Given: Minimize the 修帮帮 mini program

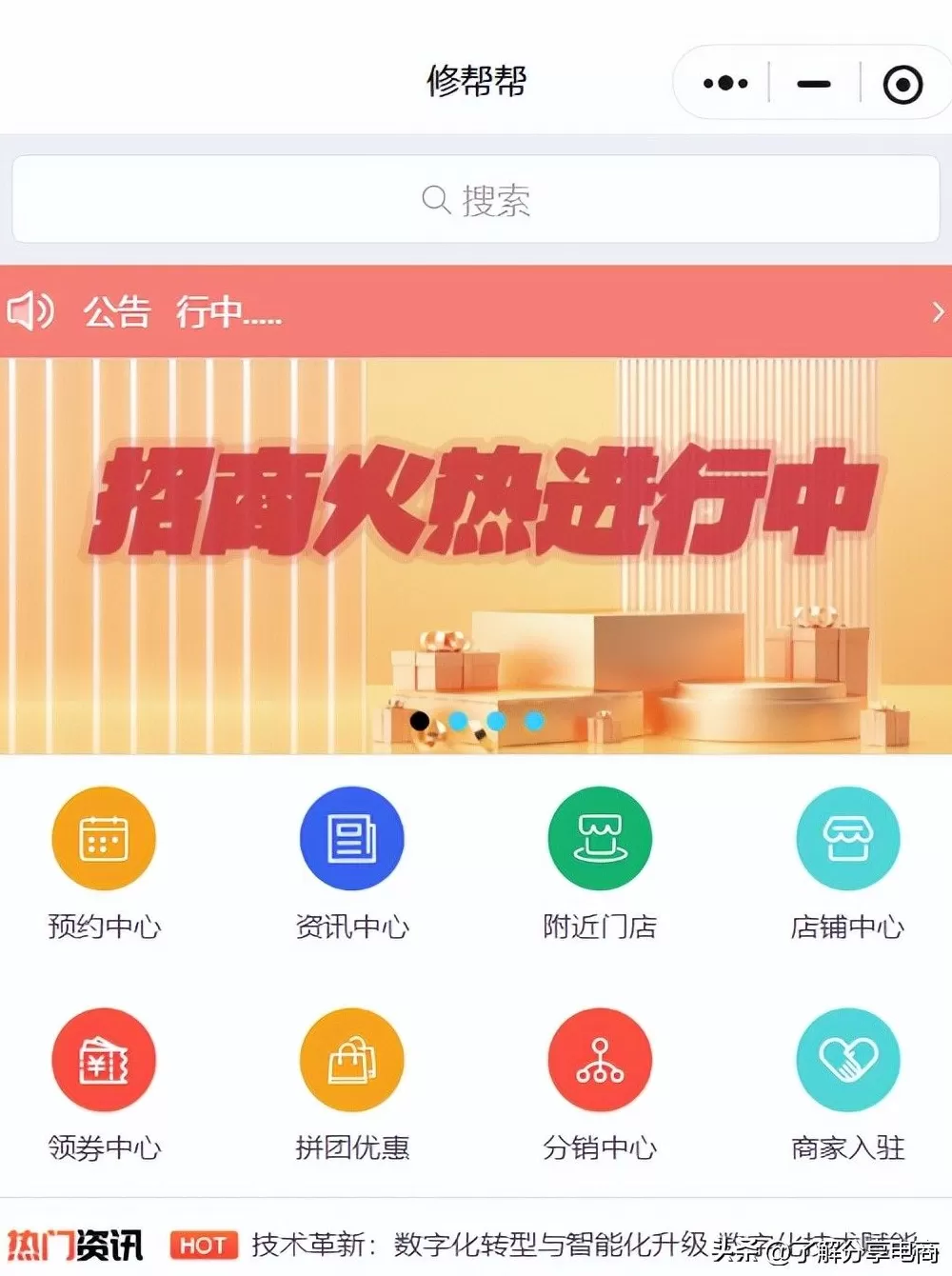Looking at the screenshot, I should (814, 84).
